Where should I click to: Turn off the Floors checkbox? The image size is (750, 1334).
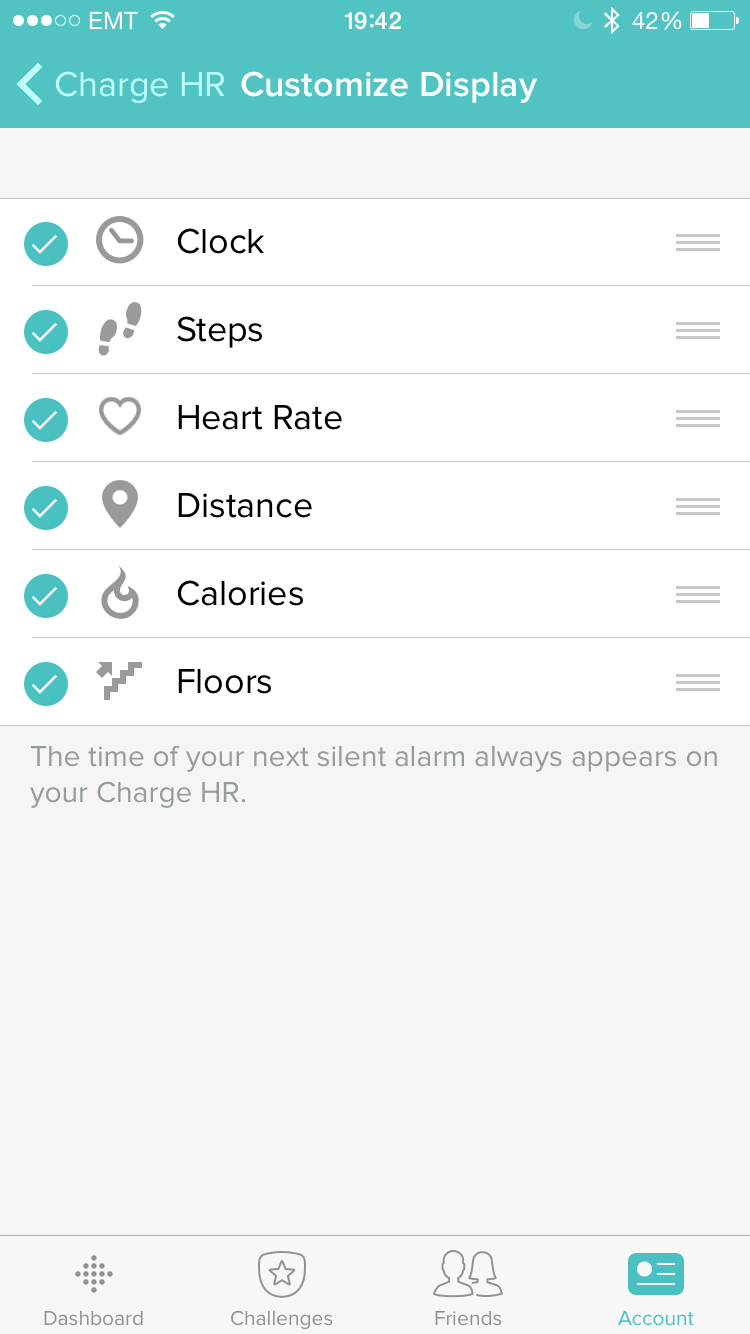[x=46, y=683]
